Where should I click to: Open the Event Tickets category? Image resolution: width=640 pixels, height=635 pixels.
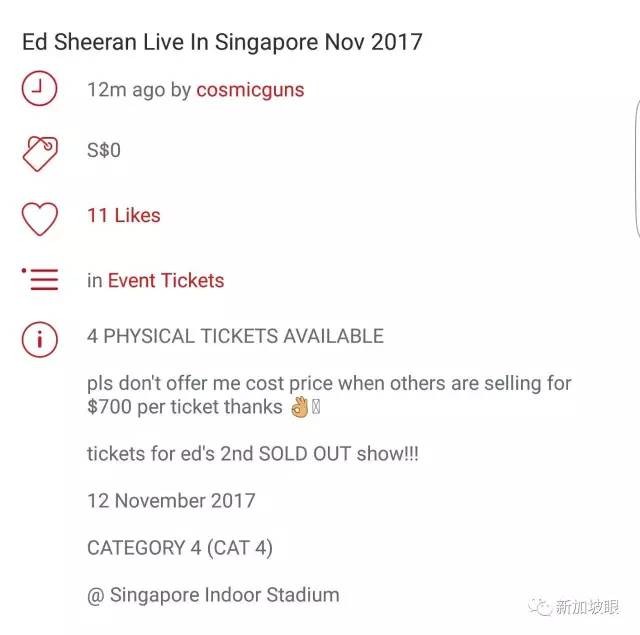[x=166, y=281]
